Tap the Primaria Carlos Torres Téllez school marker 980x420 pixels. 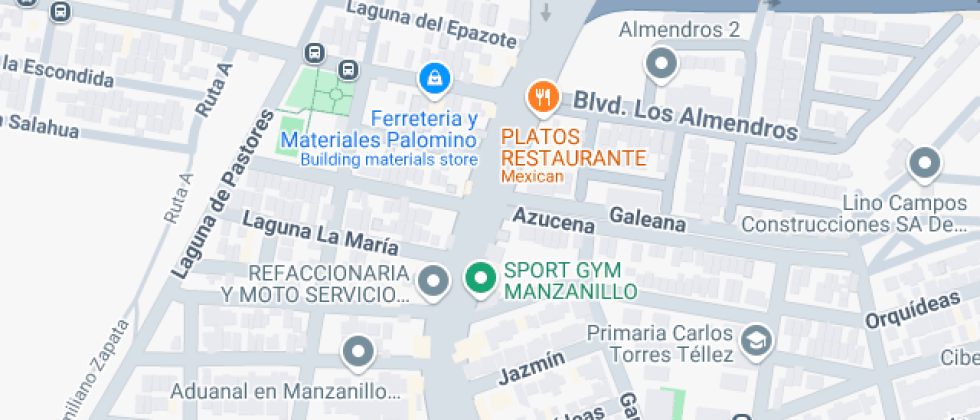point(757,343)
